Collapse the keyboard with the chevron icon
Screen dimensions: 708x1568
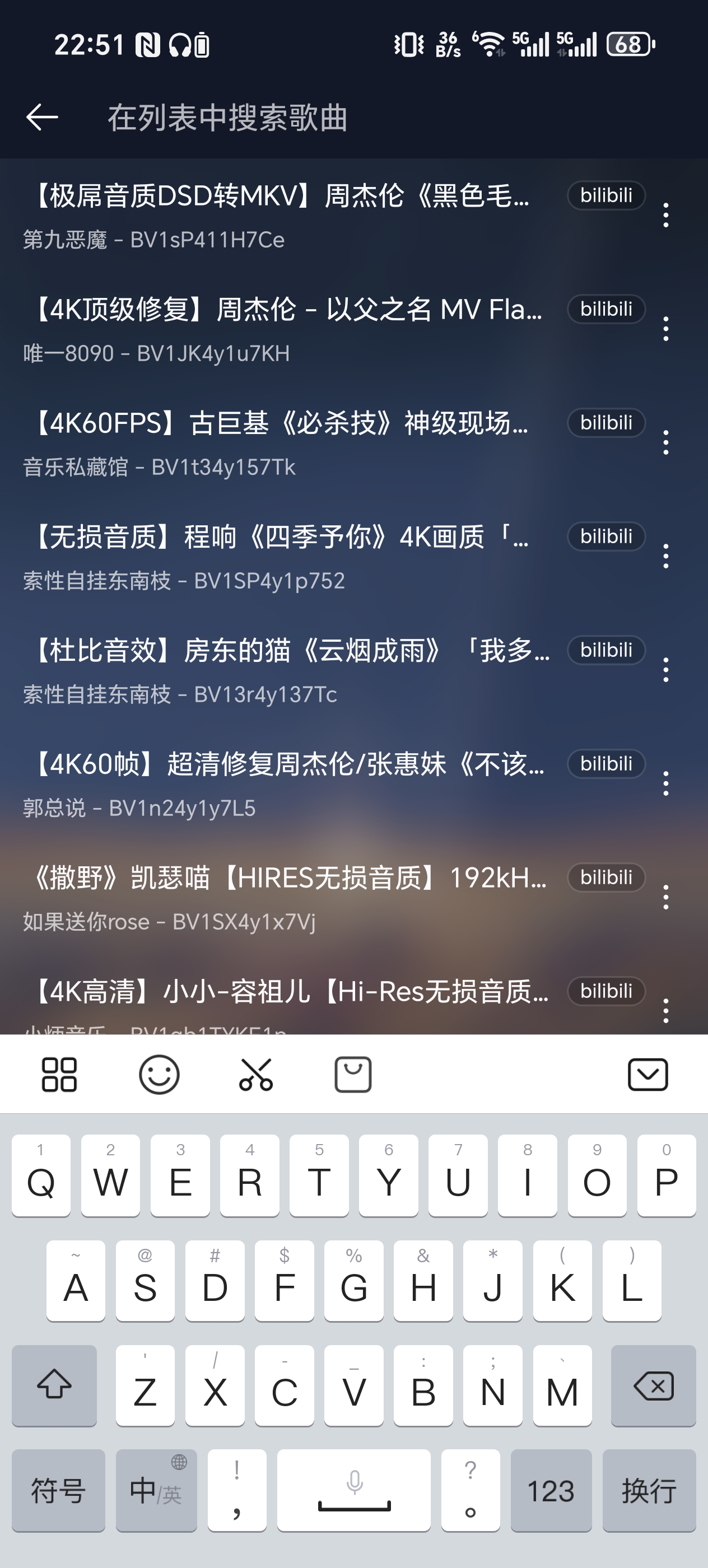click(x=647, y=1074)
